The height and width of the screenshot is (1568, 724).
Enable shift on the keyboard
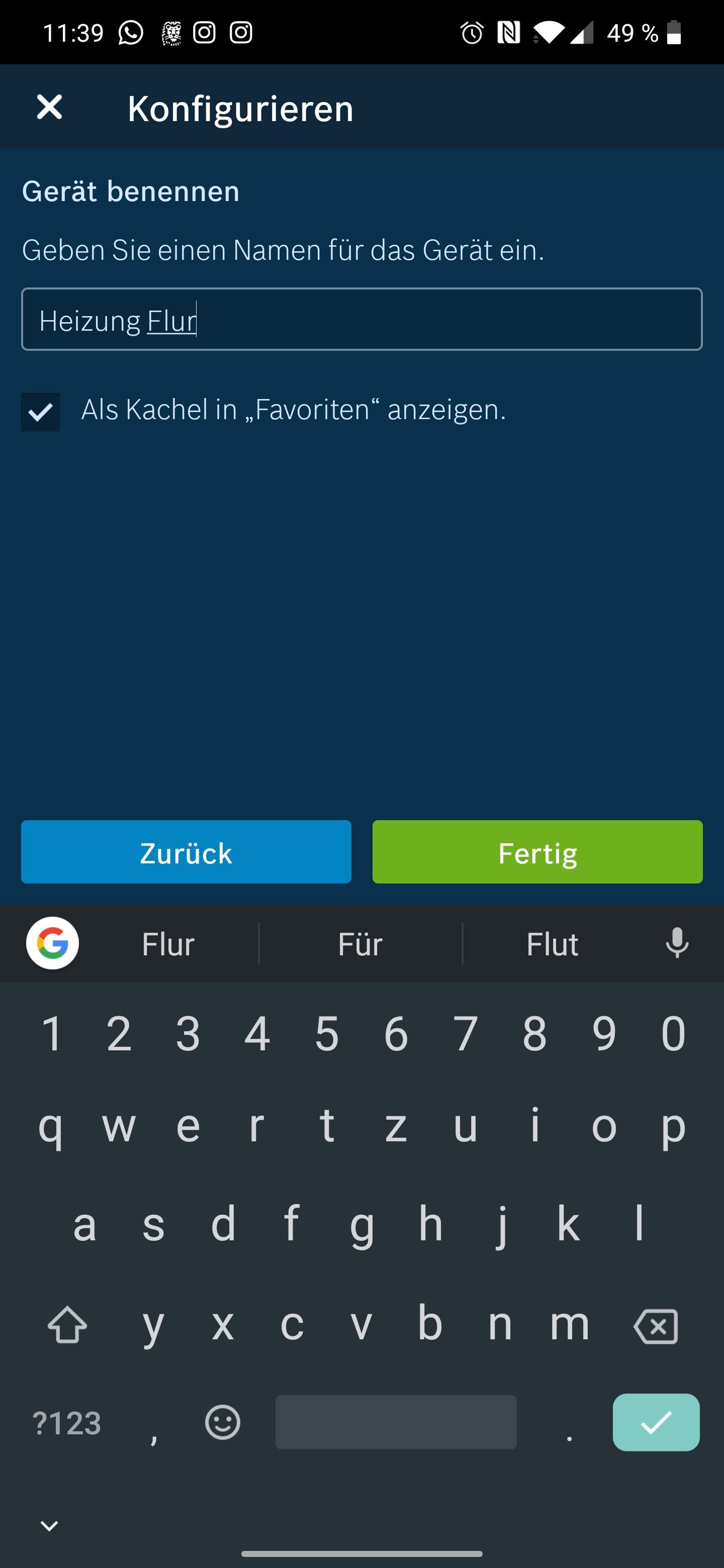pos(67,1325)
